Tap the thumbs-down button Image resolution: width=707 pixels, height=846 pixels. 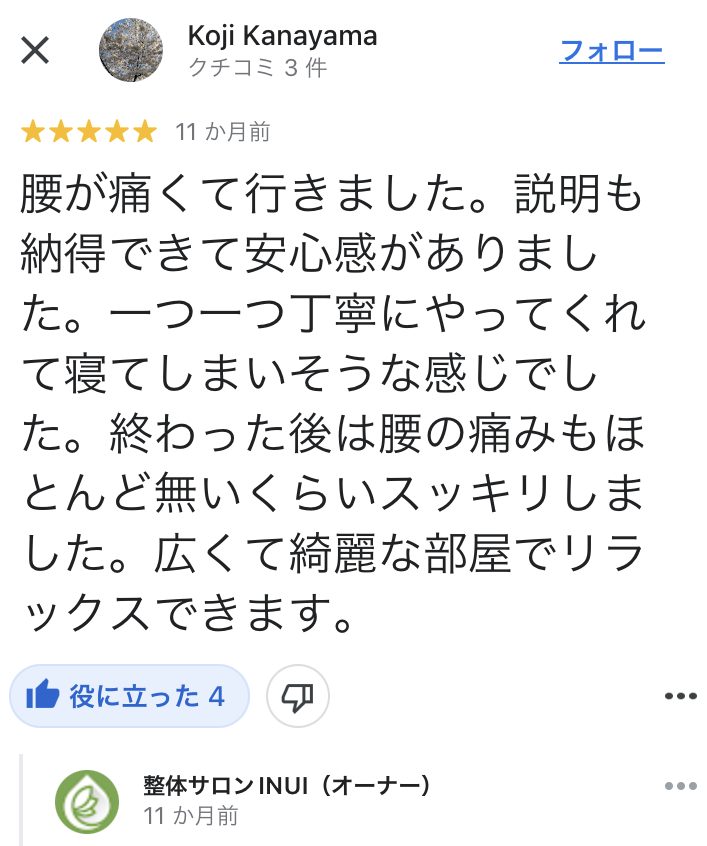pyautogui.click(x=297, y=696)
